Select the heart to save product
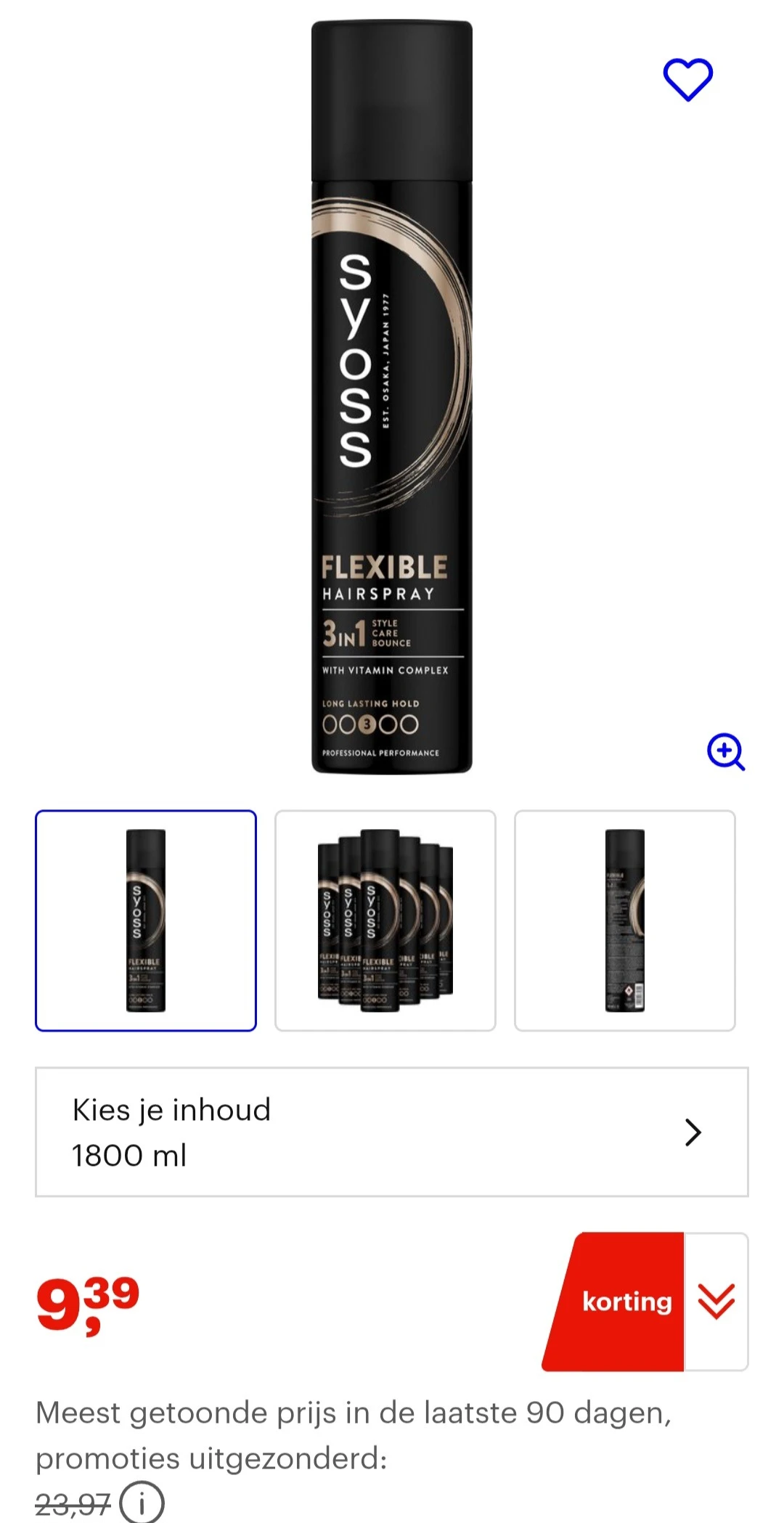Screen dimensions: 784x1523 click(x=688, y=79)
